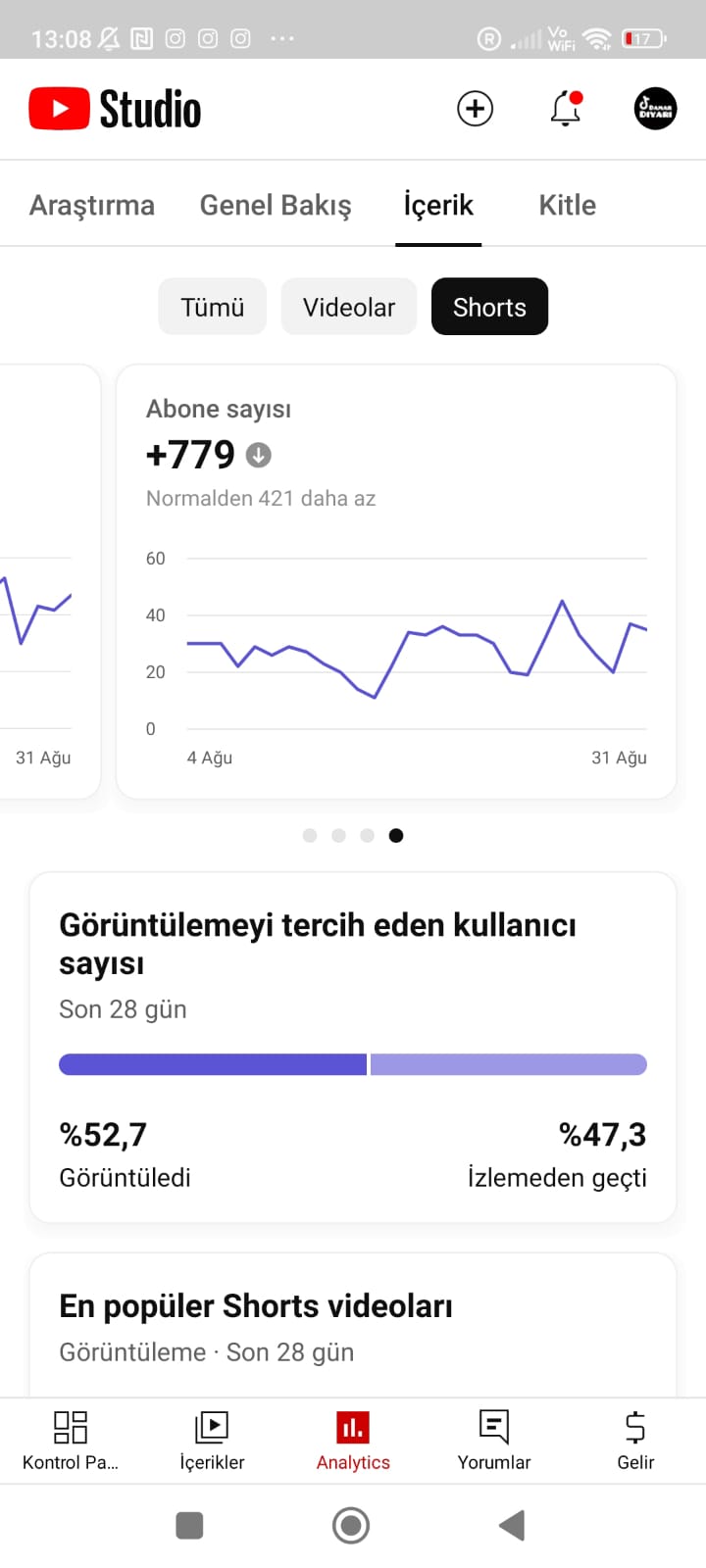Open Görüntülemeyi tercih eden kullanıcı sayısı card
The height and width of the screenshot is (1568, 706).
(x=353, y=1047)
